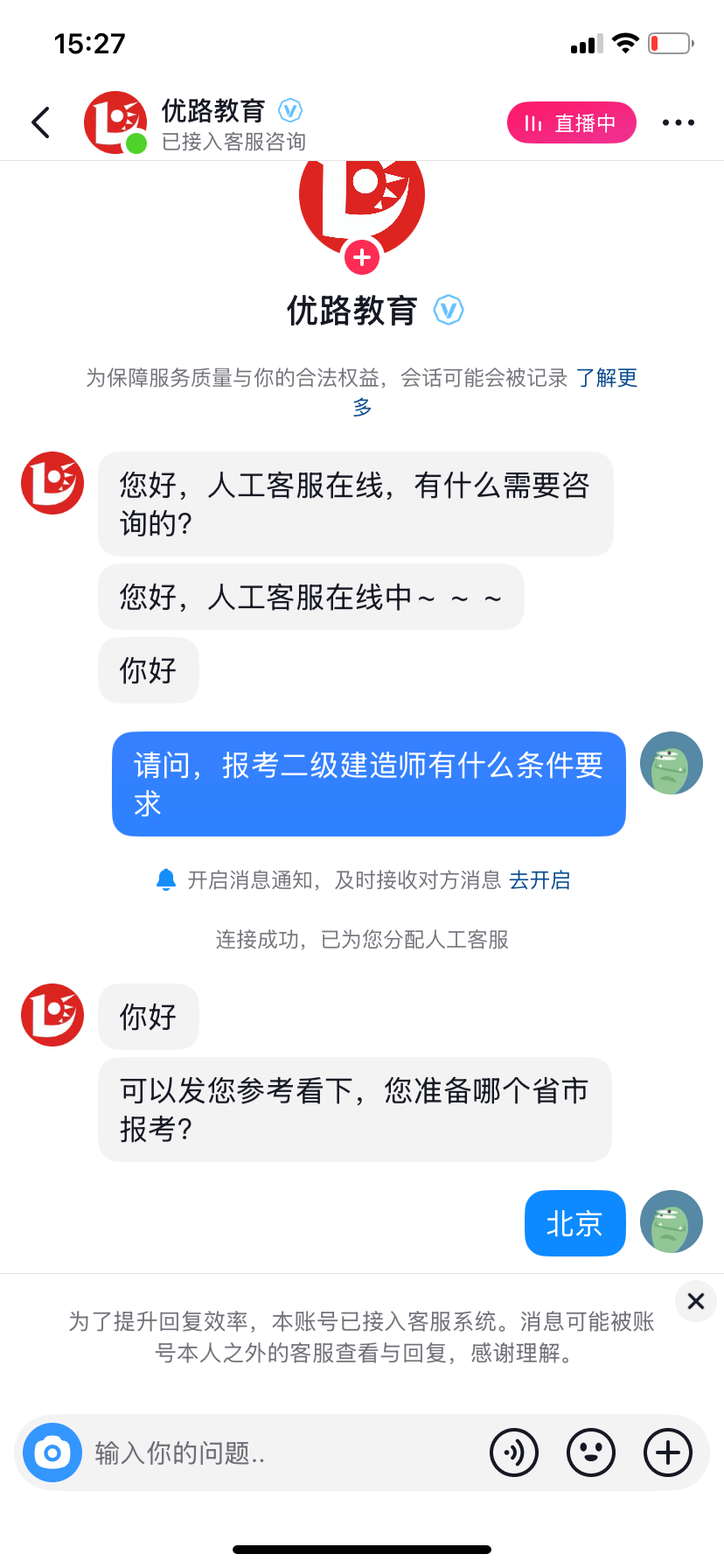Open the 直播中 live stream button
Screen dimensions: 724x1568
571,122
